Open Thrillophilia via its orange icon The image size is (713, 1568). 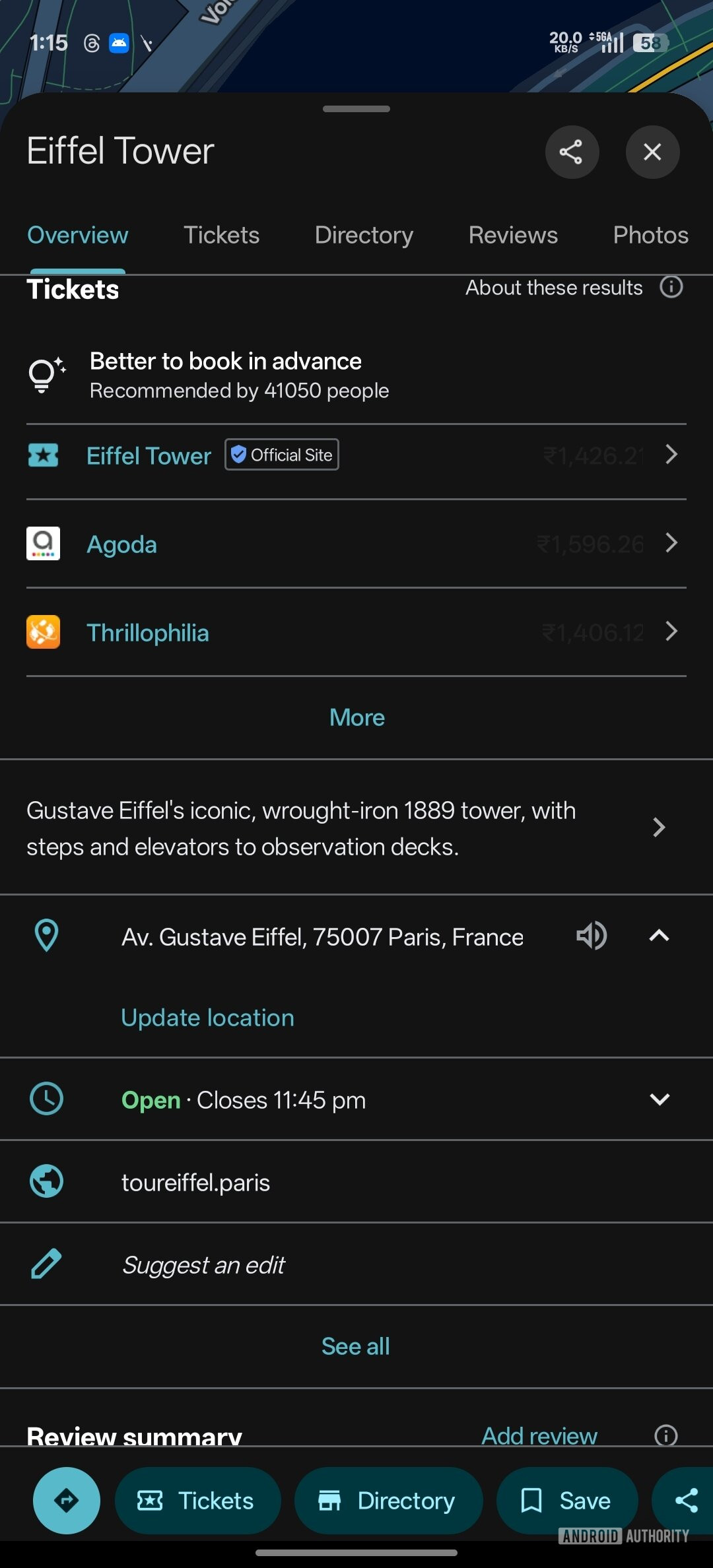42,632
